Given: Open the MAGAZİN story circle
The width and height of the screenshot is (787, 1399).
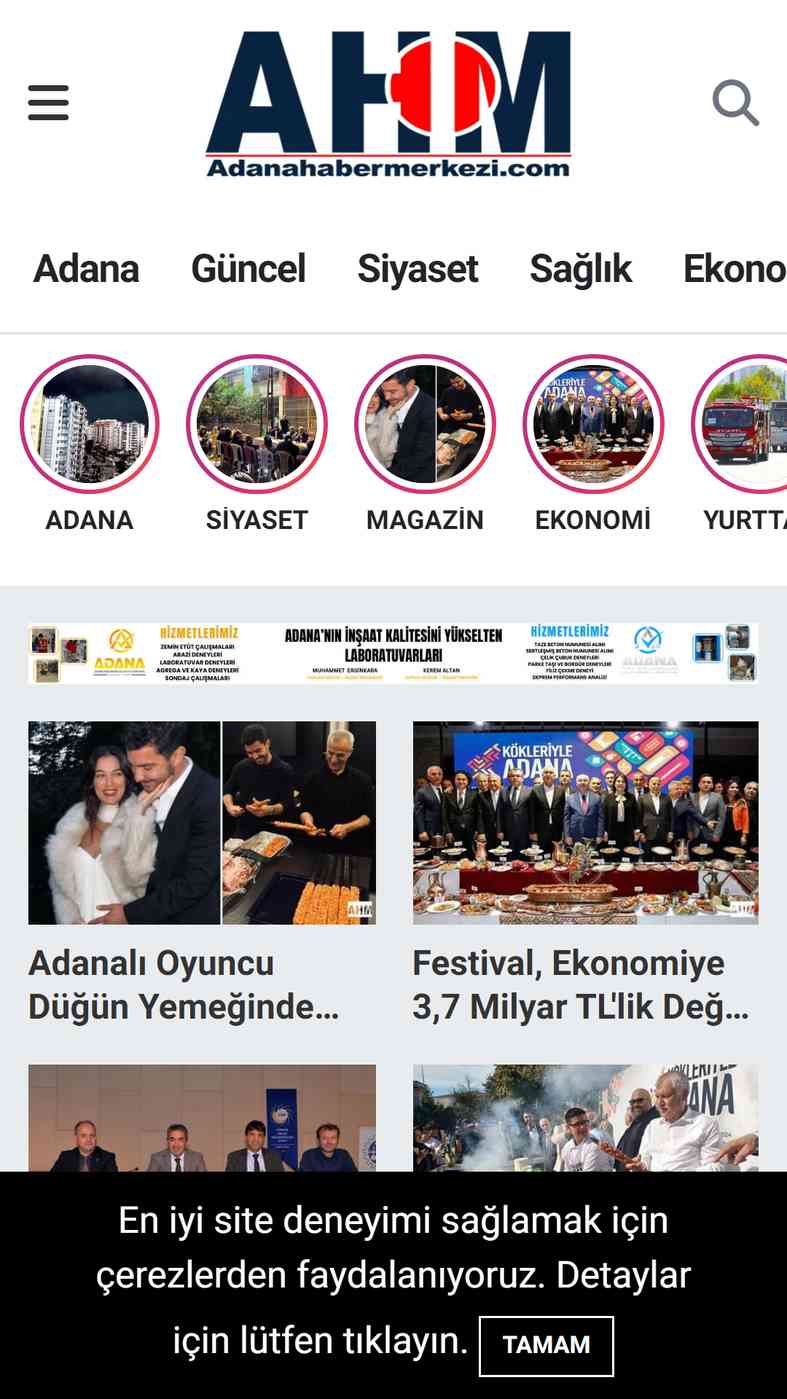Looking at the screenshot, I should pos(425,424).
